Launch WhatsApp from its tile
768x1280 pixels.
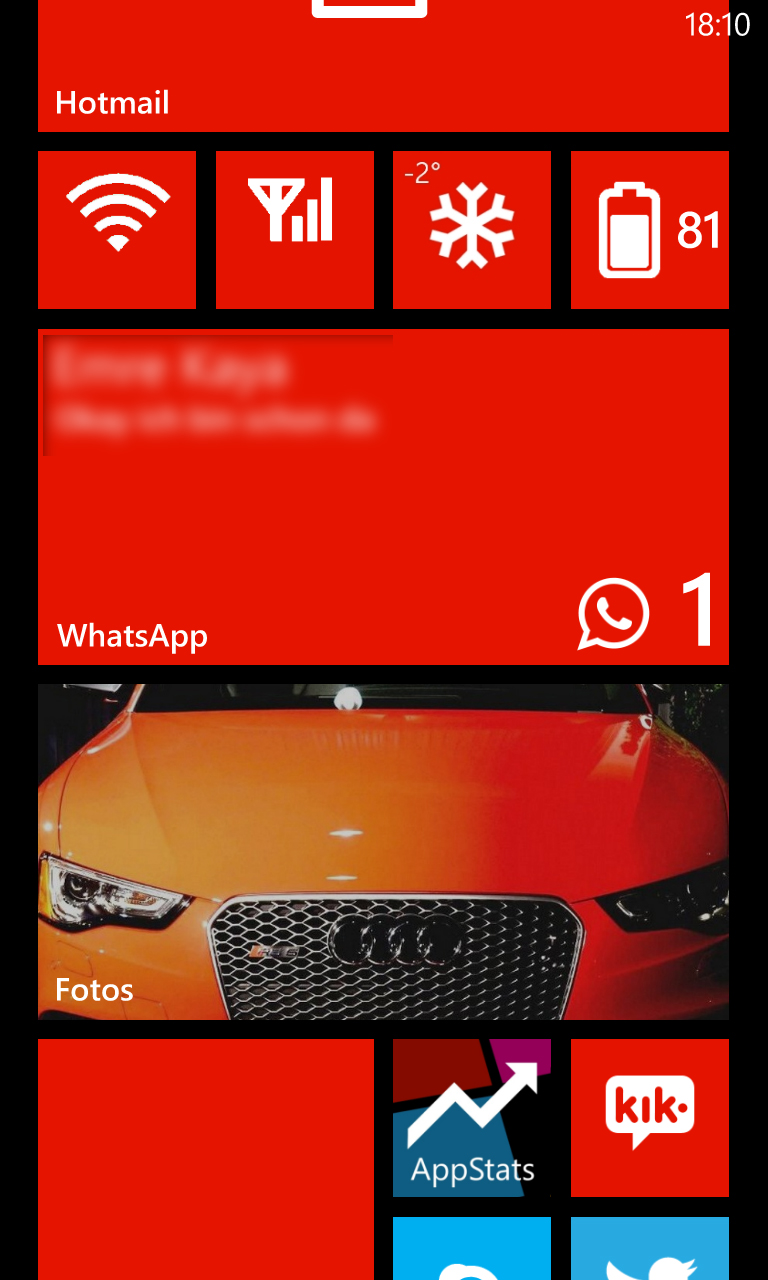[x=383, y=497]
